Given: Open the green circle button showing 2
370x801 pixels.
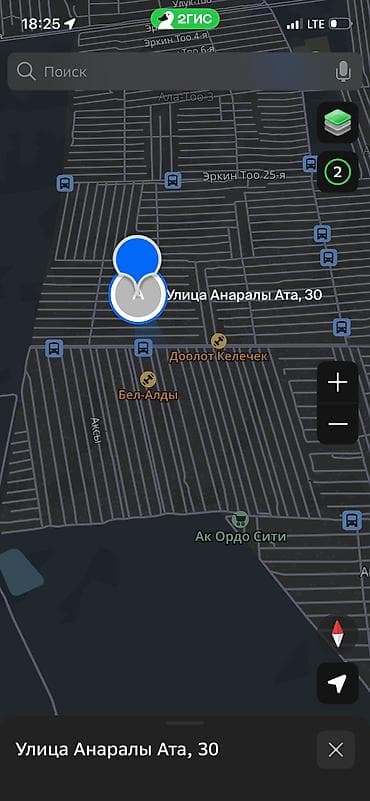Looking at the screenshot, I should tap(338, 172).
